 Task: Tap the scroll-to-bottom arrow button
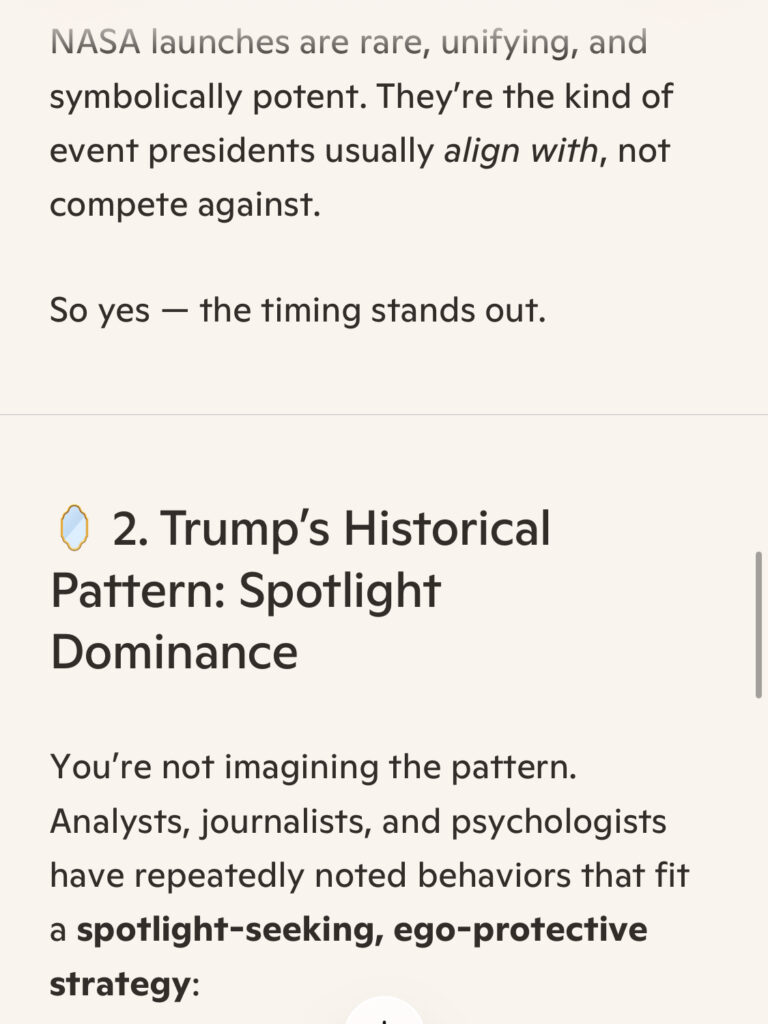click(x=384, y=1014)
